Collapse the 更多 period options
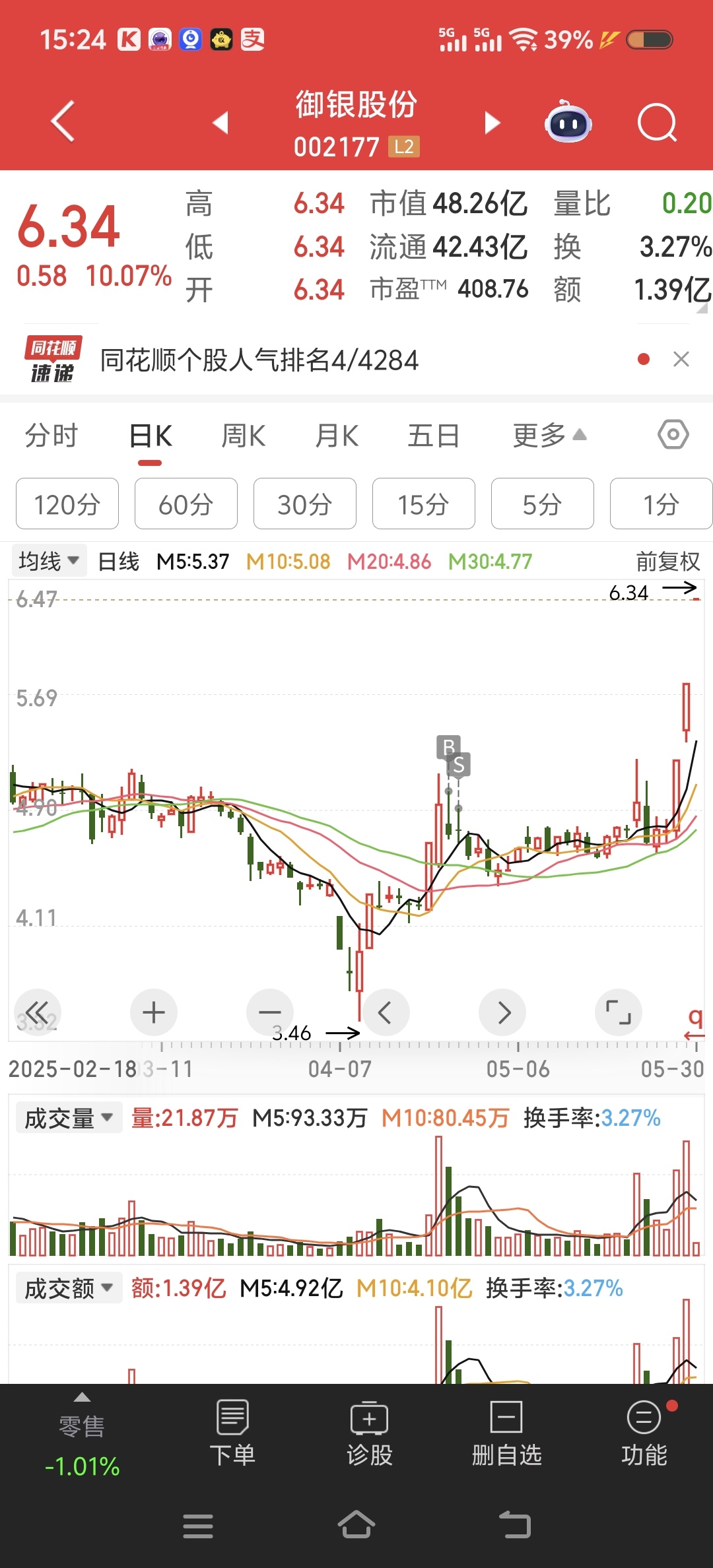This screenshot has width=713, height=1568. pyautogui.click(x=549, y=436)
